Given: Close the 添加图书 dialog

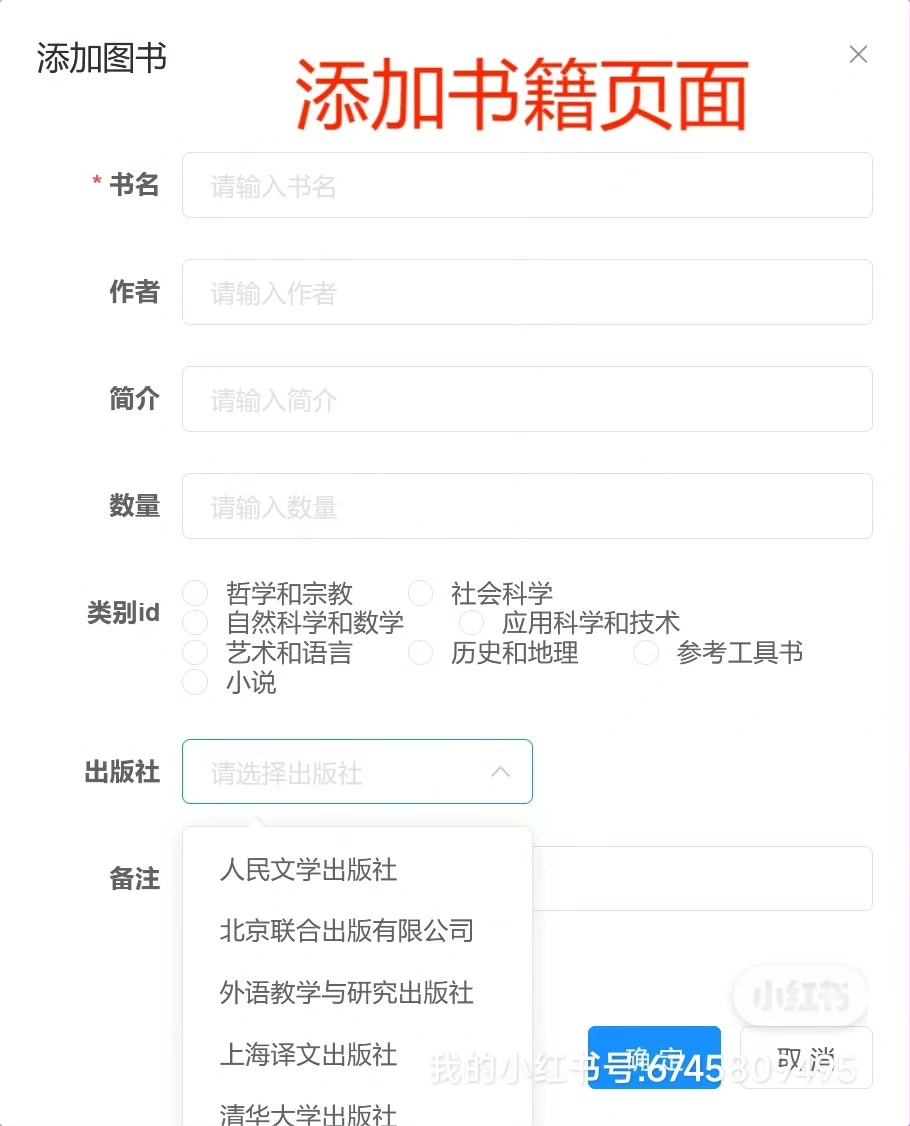Looking at the screenshot, I should pyautogui.click(x=858, y=55).
